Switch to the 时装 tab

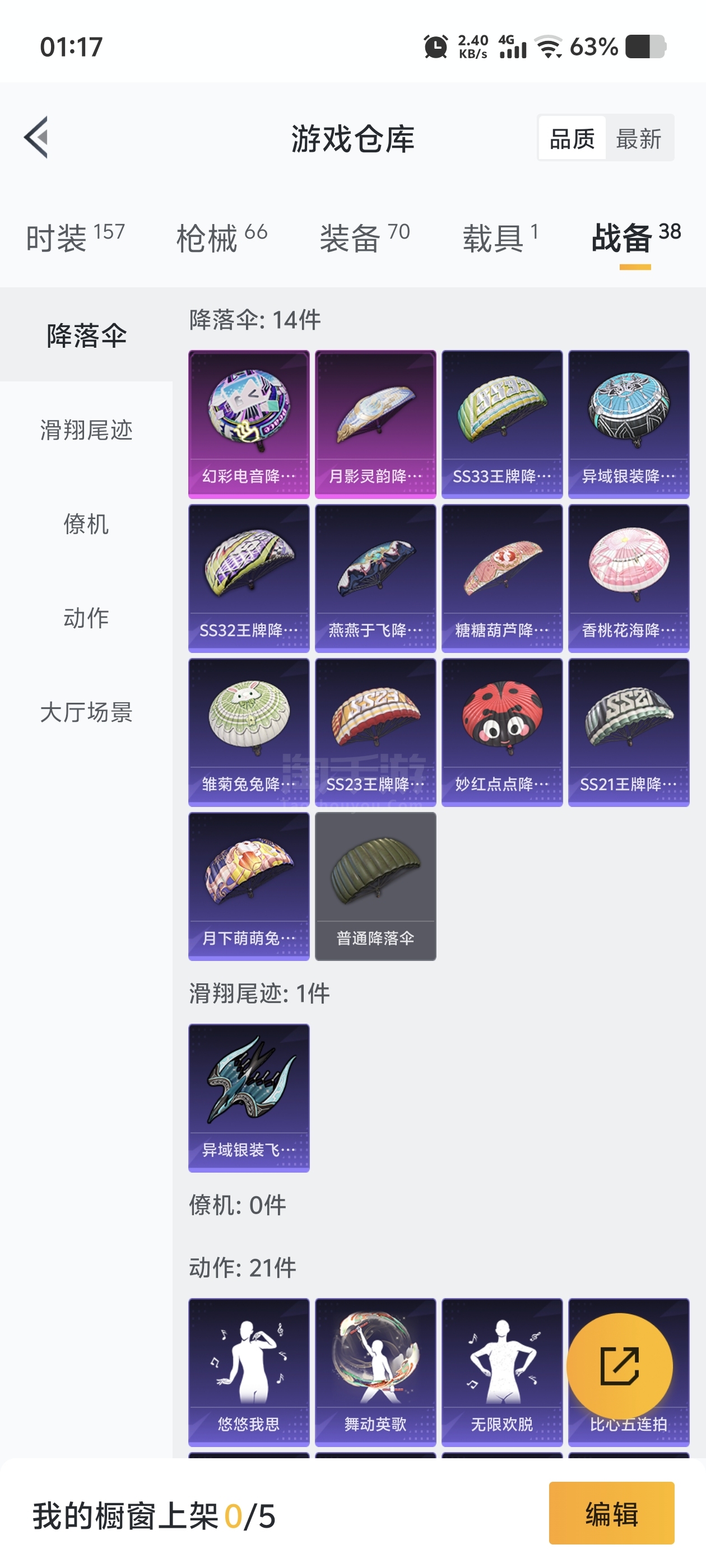75,238
